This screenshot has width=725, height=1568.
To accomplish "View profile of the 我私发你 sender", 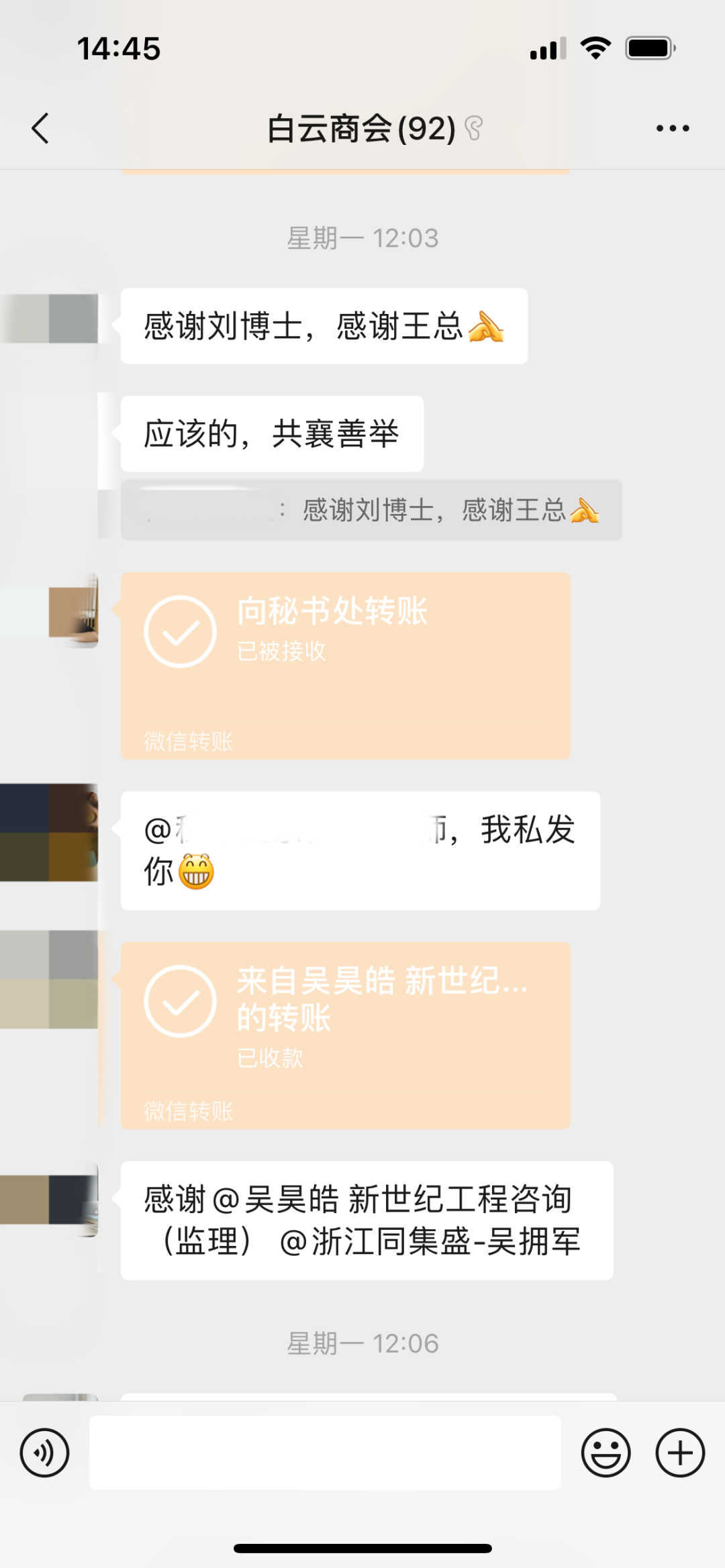I will [x=49, y=832].
